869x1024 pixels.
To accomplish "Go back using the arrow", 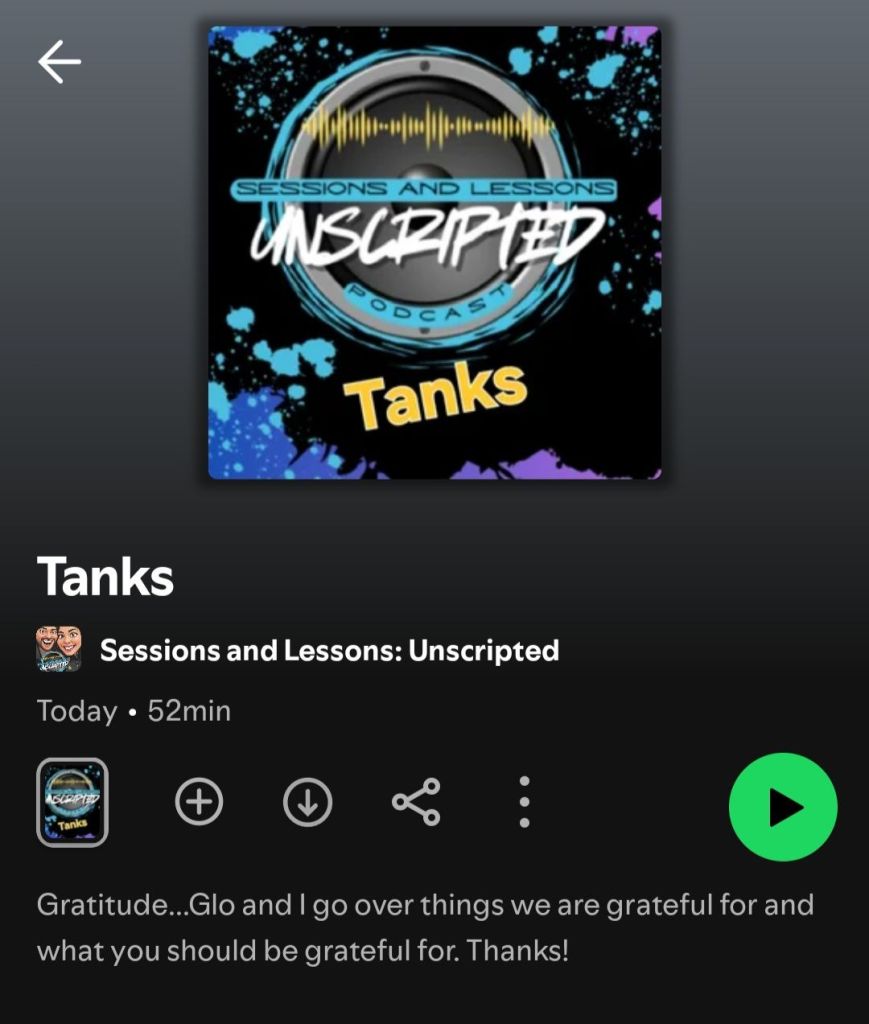I will point(59,62).
